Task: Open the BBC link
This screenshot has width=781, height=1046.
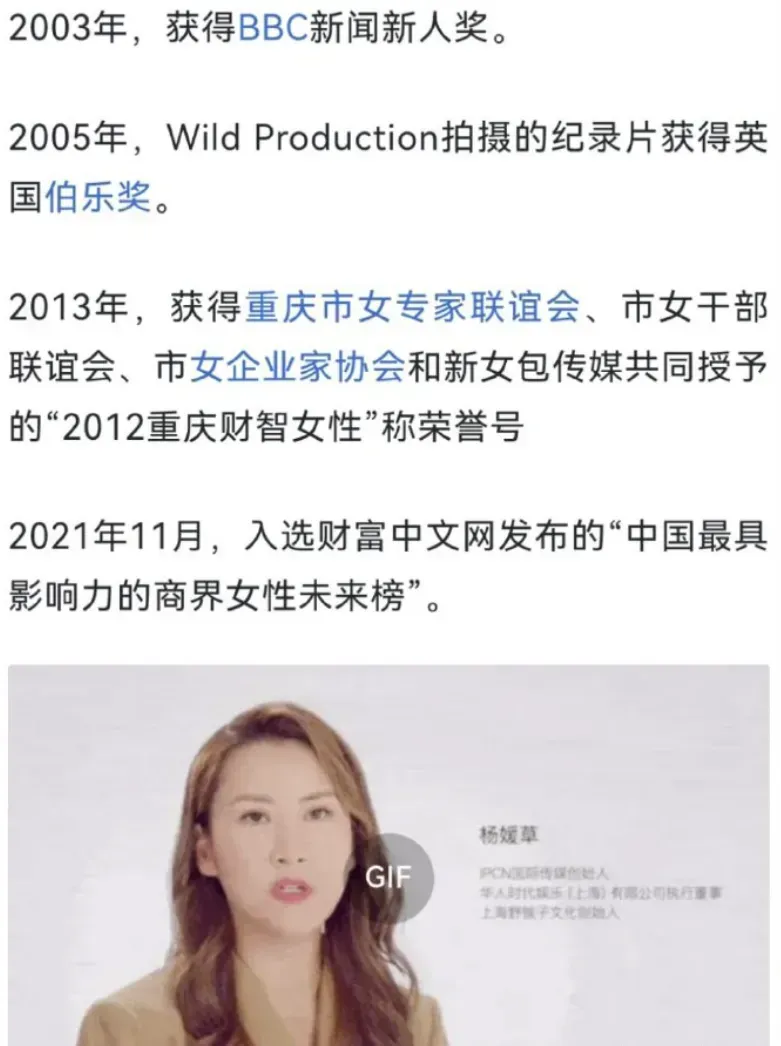Action: pyautogui.click(x=273, y=29)
